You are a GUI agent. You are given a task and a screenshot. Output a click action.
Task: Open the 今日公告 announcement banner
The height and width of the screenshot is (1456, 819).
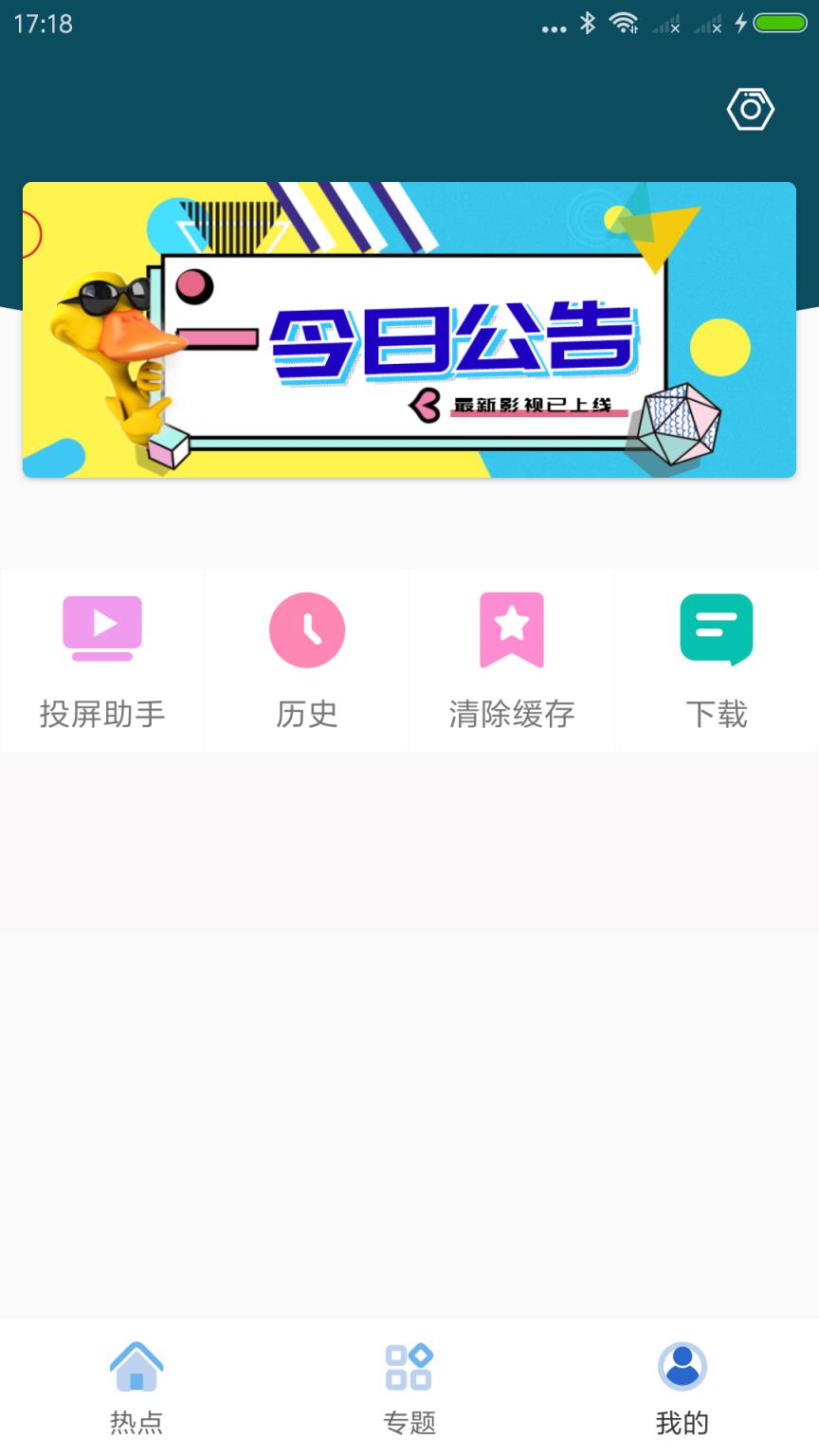pyautogui.click(x=409, y=328)
